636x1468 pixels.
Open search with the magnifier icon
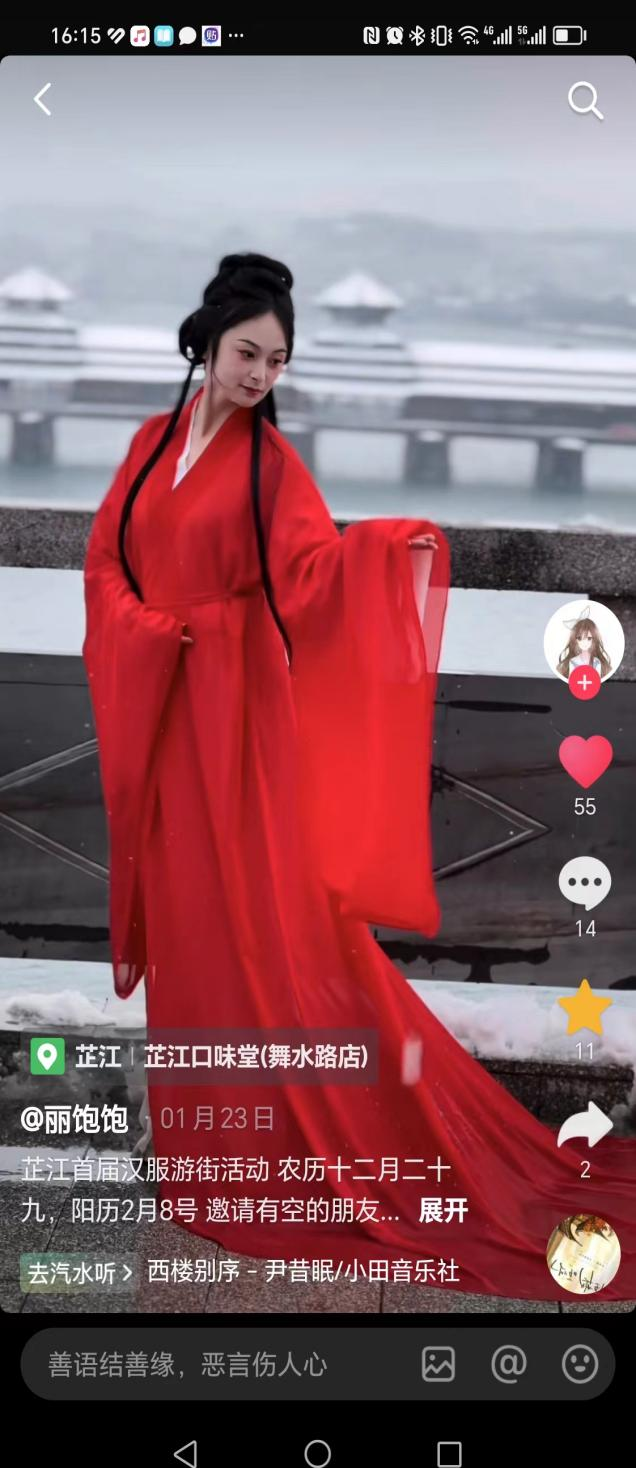coord(585,100)
